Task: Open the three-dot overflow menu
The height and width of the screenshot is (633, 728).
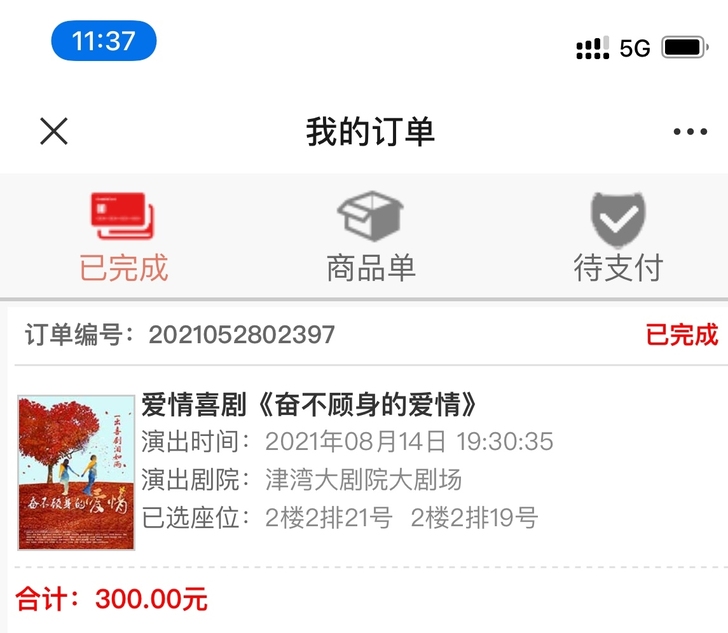Action: pos(690,132)
